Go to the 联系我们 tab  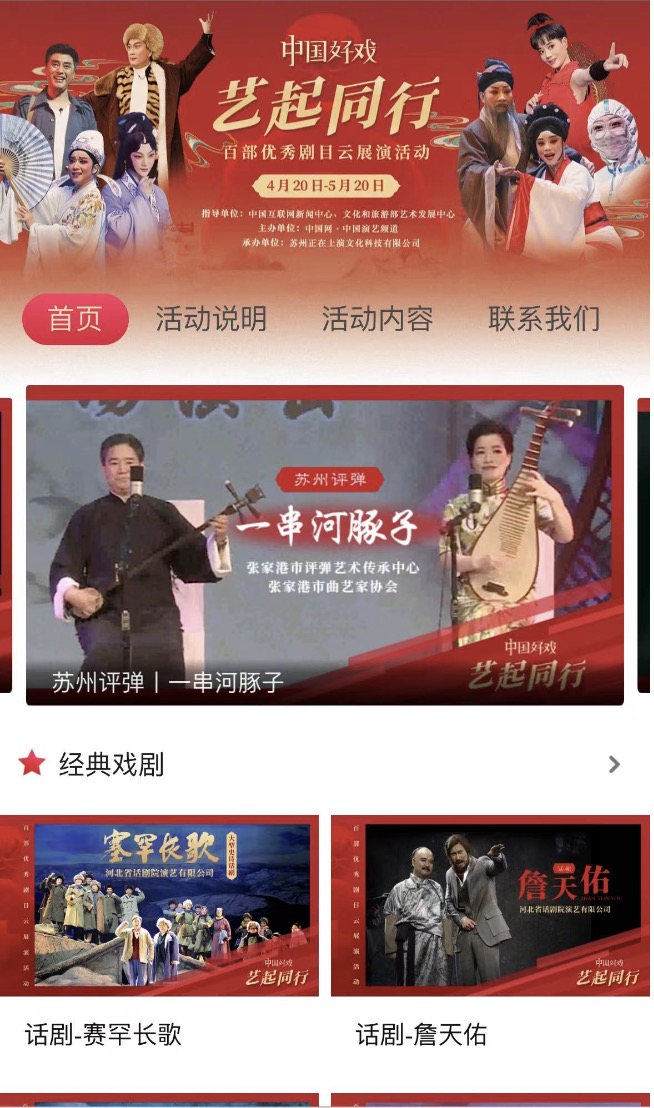(544, 319)
